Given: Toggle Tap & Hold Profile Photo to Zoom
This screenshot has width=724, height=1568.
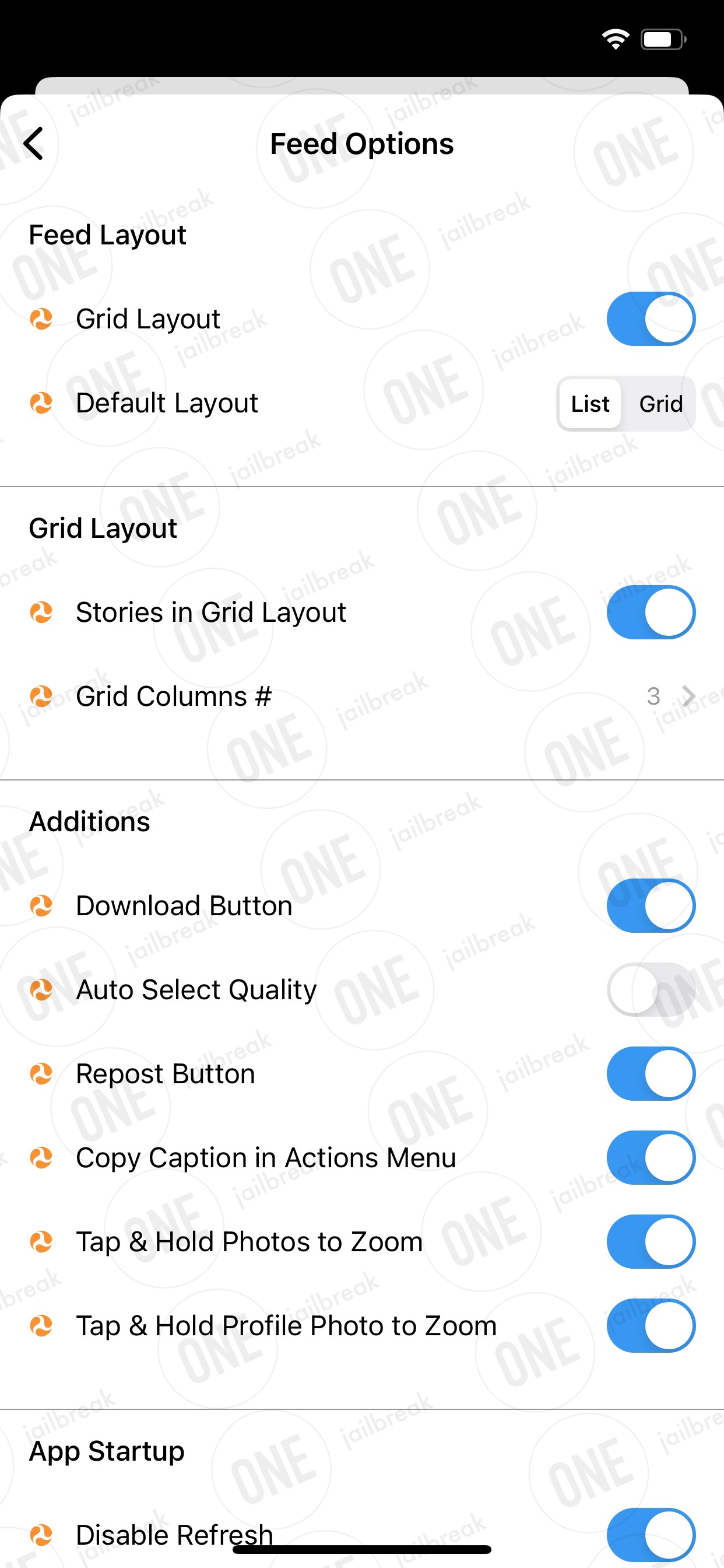Looking at the screenshot, I should [651, 1326].
